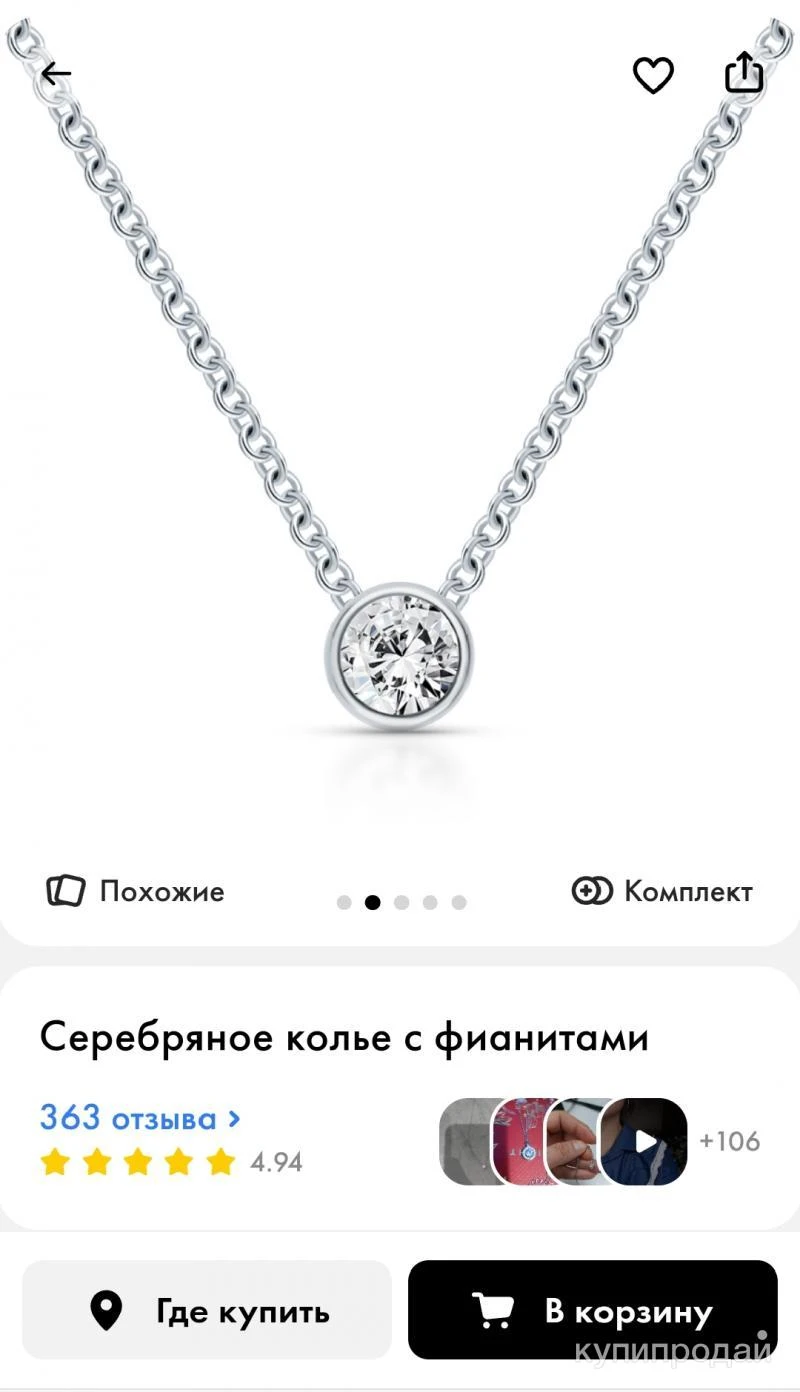
Task: Share this product
Action: click(x=744, y=73)
